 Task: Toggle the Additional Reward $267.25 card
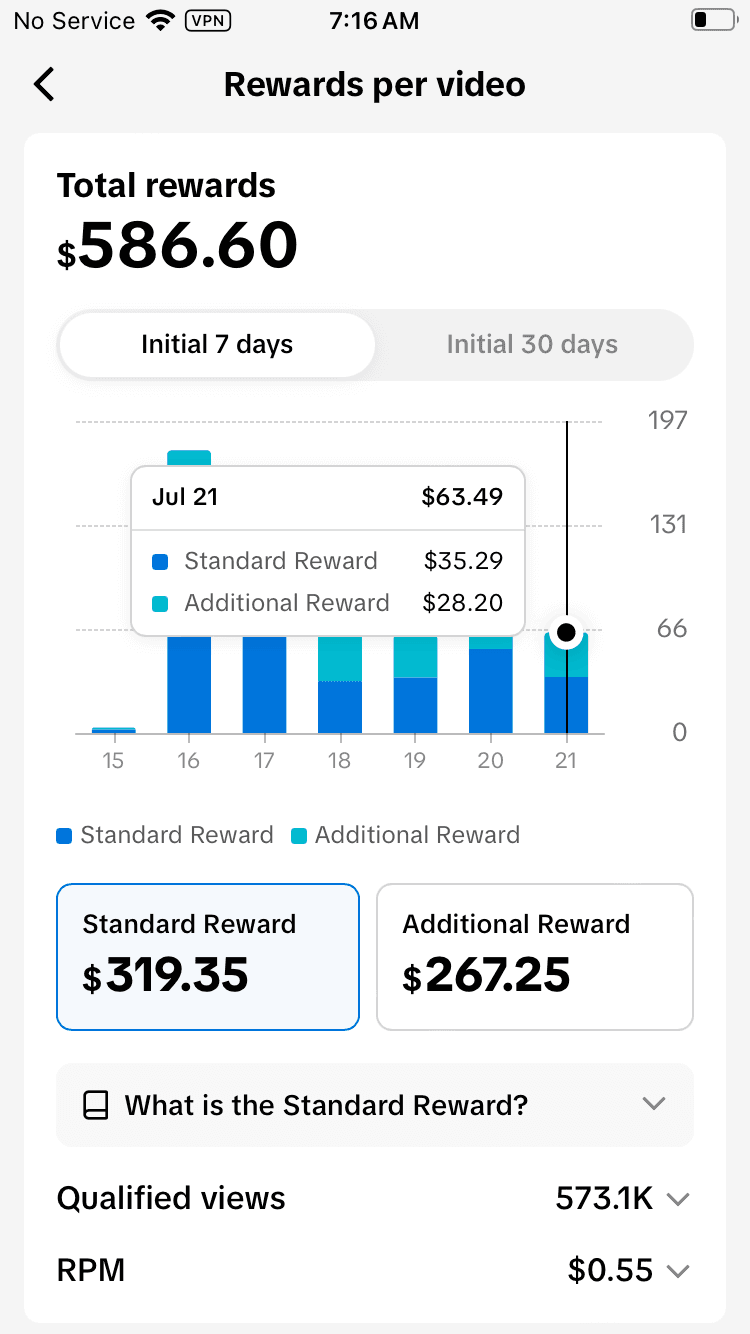point(534,956)
